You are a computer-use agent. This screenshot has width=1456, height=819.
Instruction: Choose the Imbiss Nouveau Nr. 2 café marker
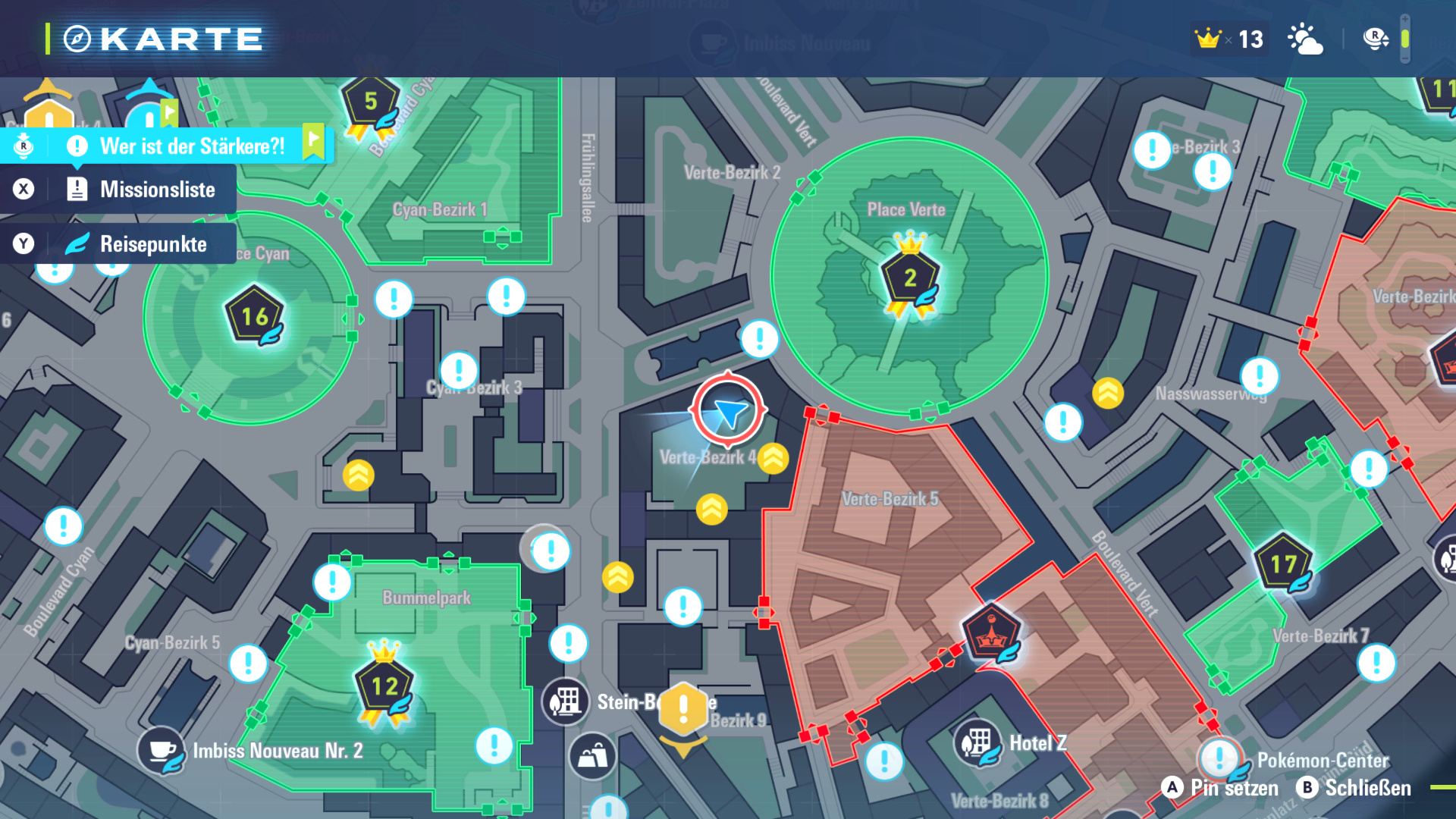(x=161, y=750)
